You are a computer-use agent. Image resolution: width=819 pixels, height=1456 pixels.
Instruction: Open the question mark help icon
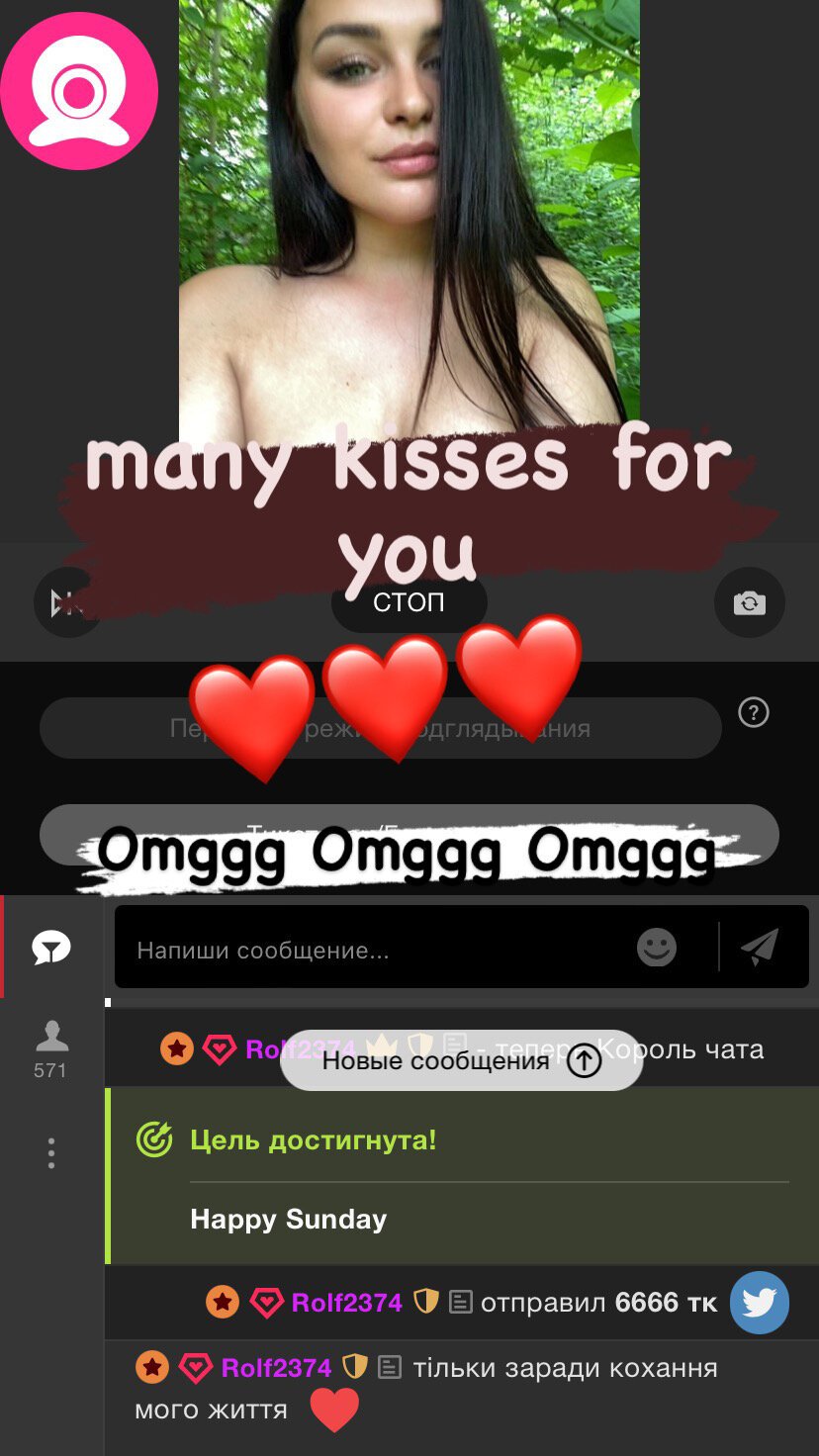(754, 712)
